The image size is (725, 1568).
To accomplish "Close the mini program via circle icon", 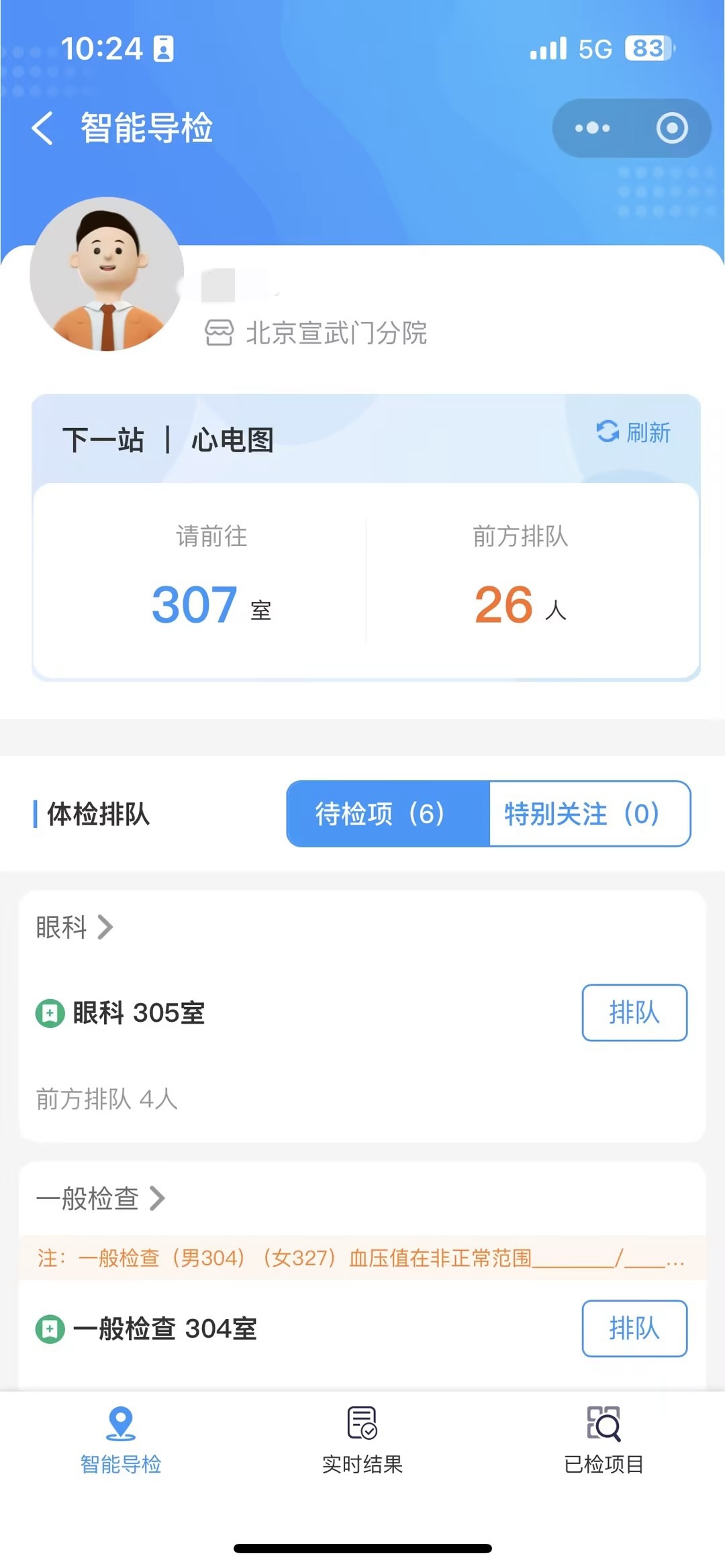I will click(672, 128).
